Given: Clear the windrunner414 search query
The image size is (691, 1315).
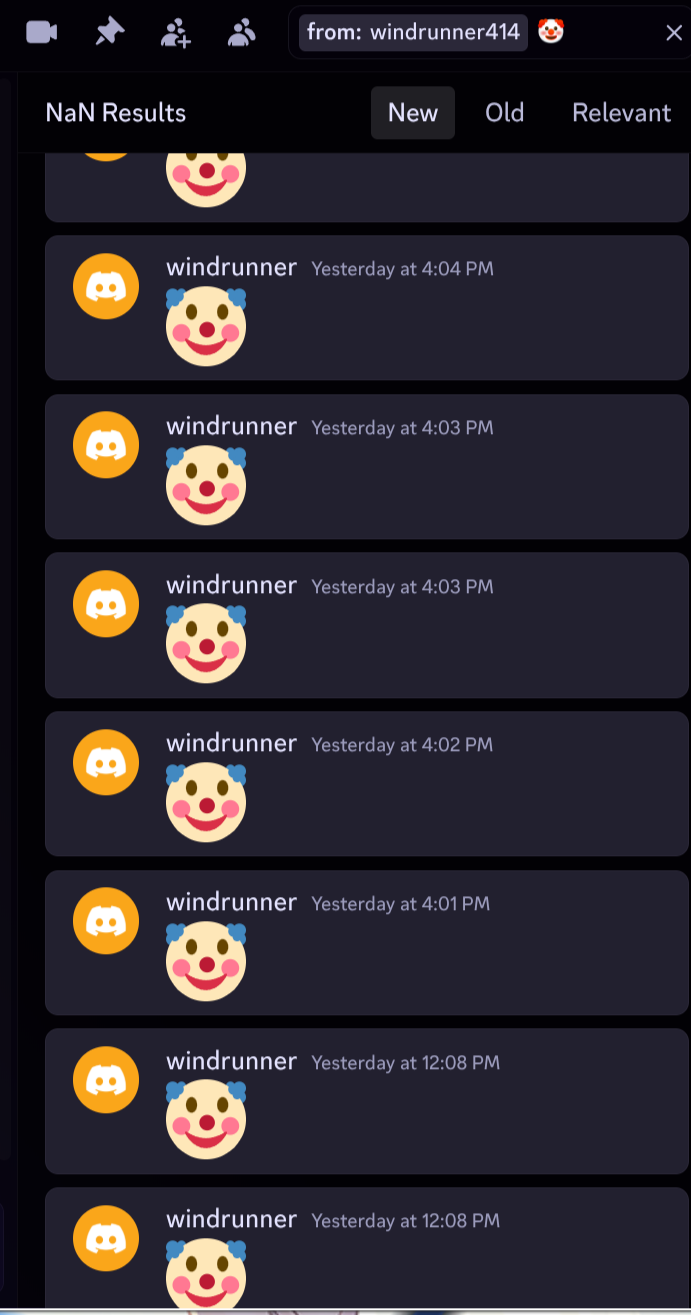Looking at the screenshot, I should point(674,33).
